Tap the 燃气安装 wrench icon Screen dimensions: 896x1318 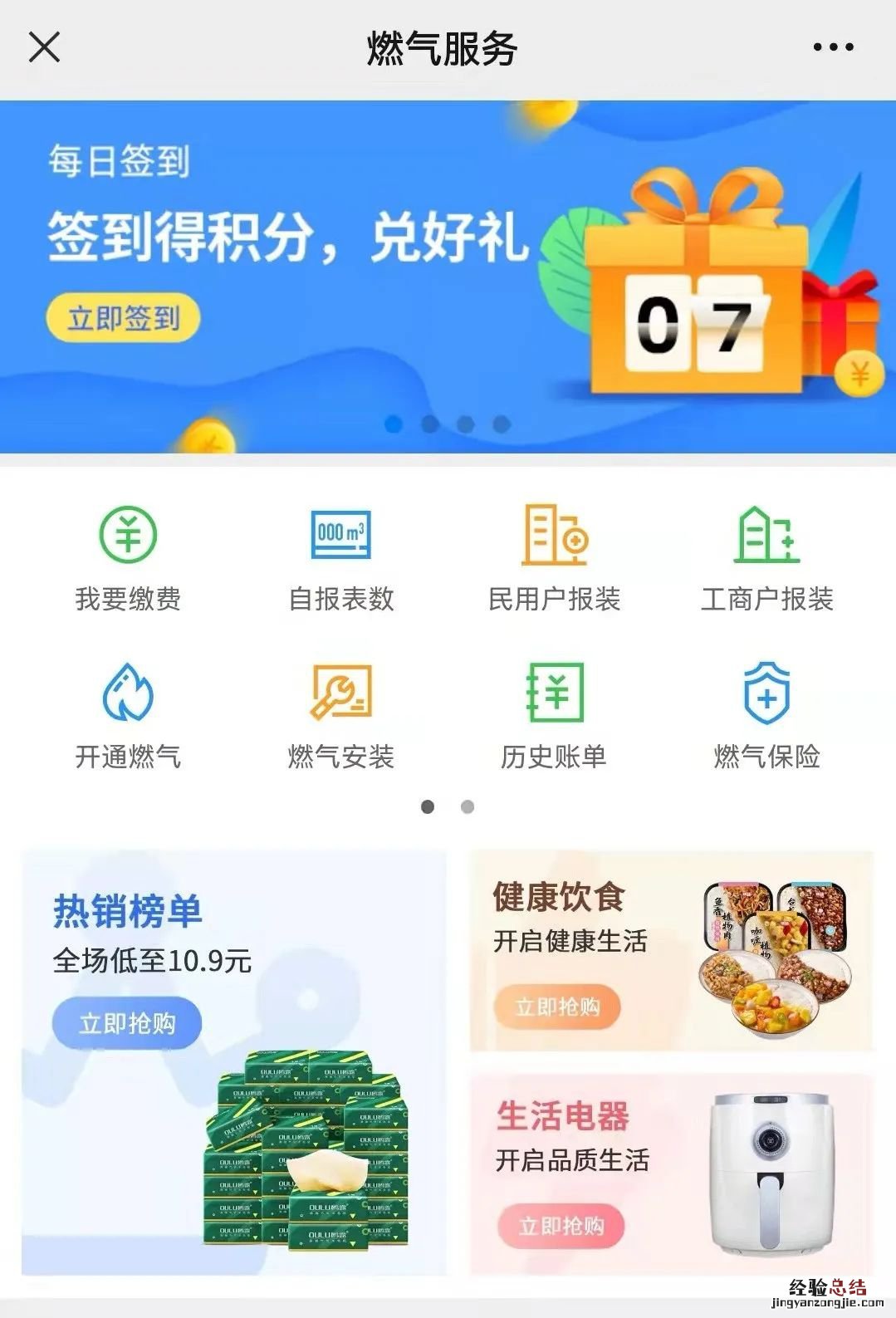pyautogui.click(x=341, y=700)
